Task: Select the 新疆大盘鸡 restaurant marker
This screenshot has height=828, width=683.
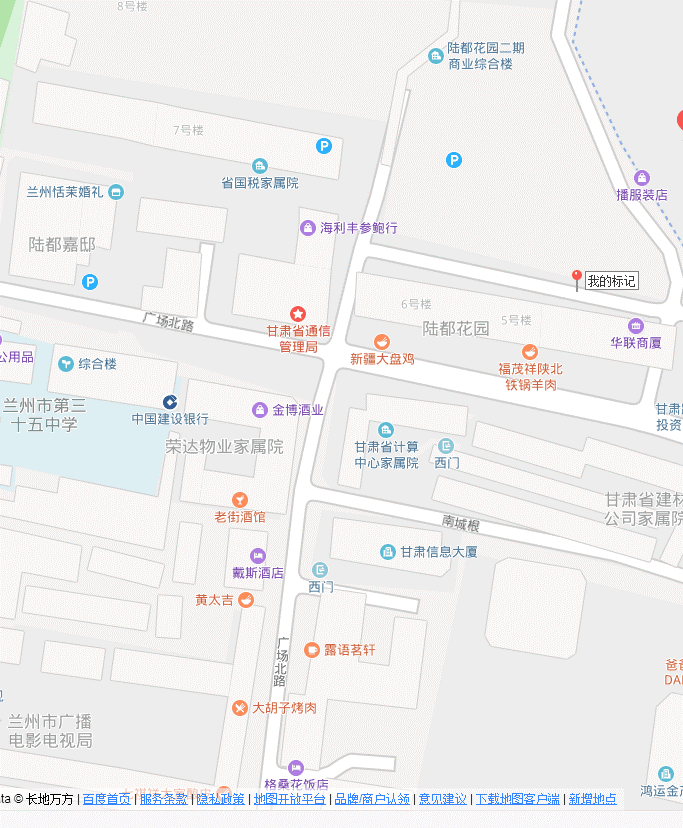Action: point(381,342)
